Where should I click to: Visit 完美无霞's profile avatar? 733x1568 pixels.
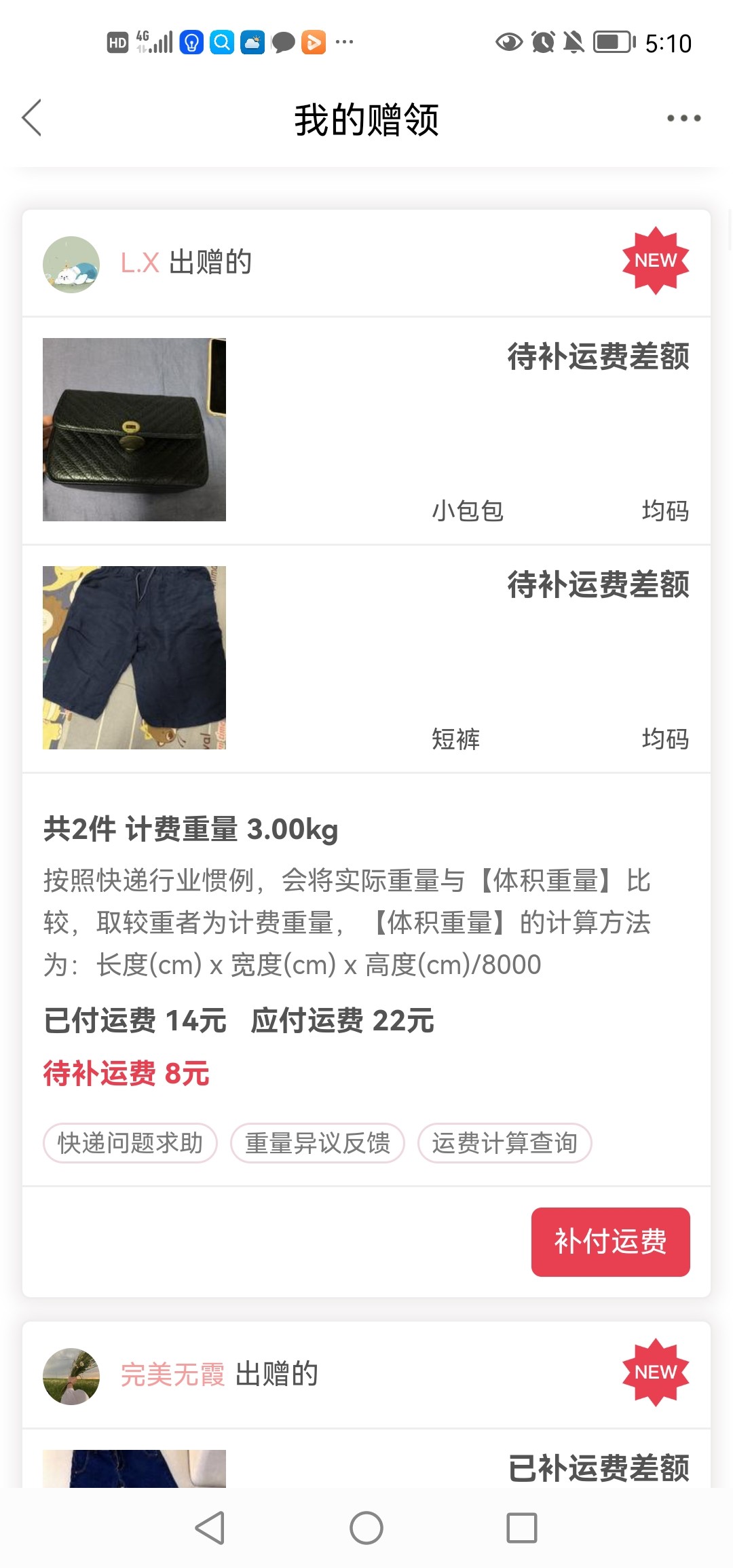click(71, 1376)
